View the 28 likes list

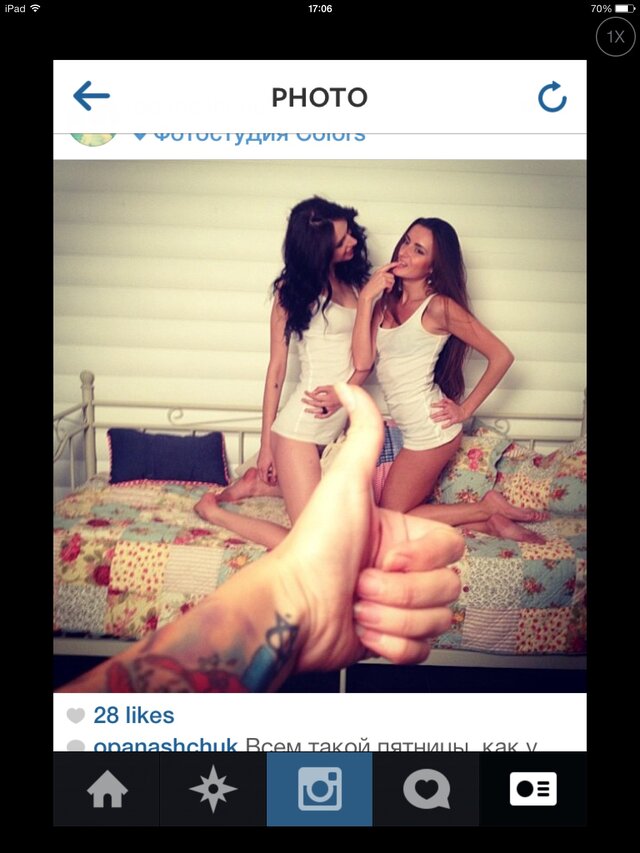click(133, 715)
